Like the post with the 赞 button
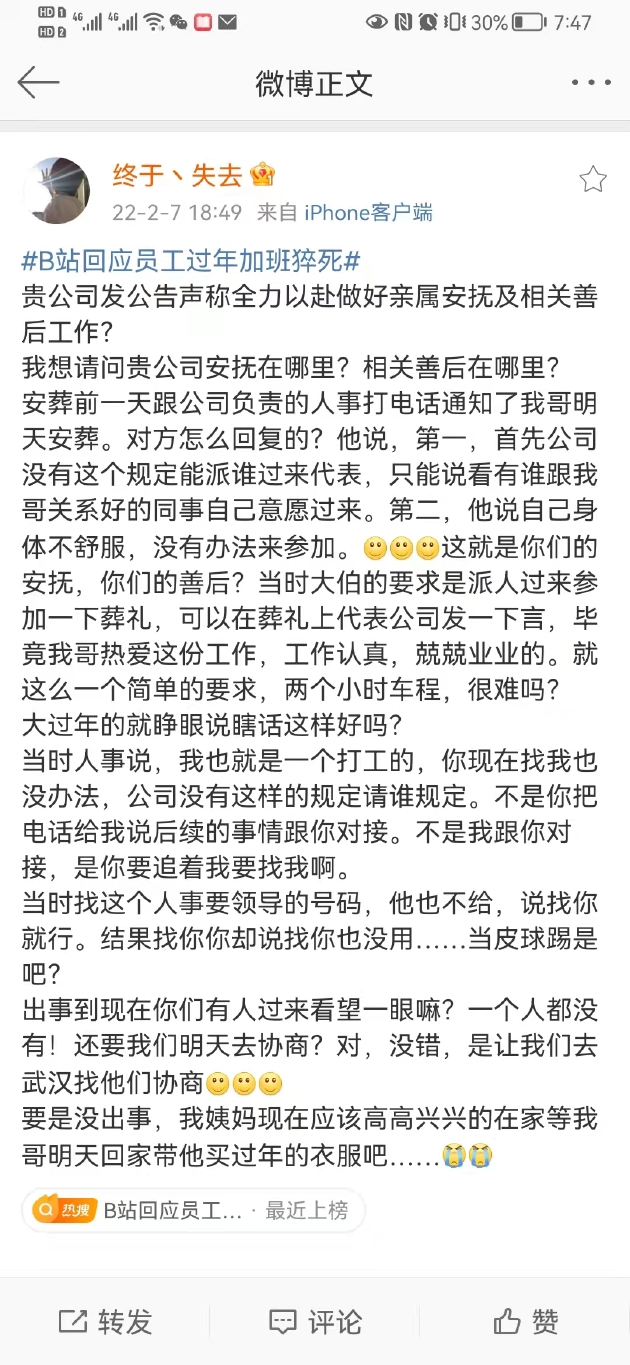Viewport: 630px width, 1365px height. (x=526, y=1321)
